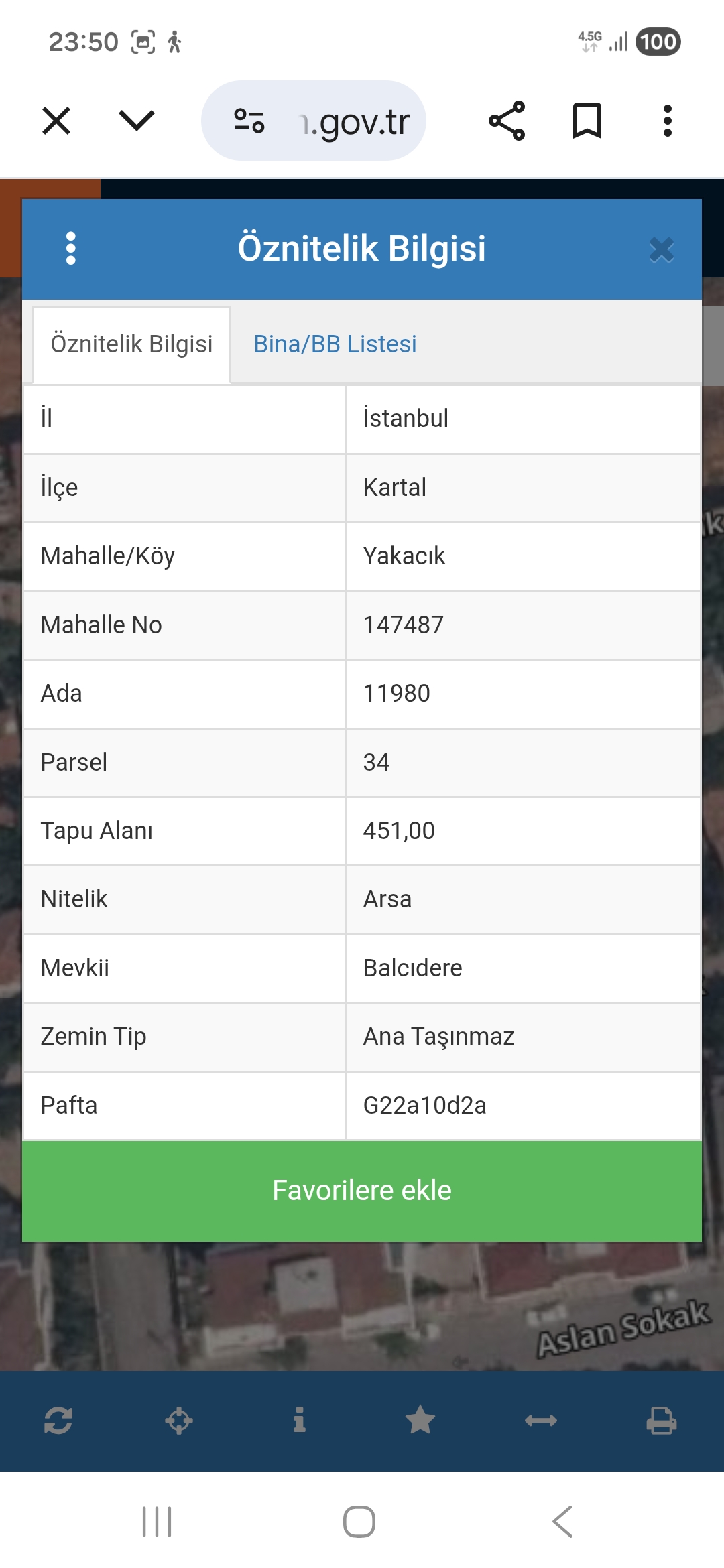This screenshot has height=1568, width=724.
Task: Open favorites with the star icon
Action: [x=420, y=1420]
